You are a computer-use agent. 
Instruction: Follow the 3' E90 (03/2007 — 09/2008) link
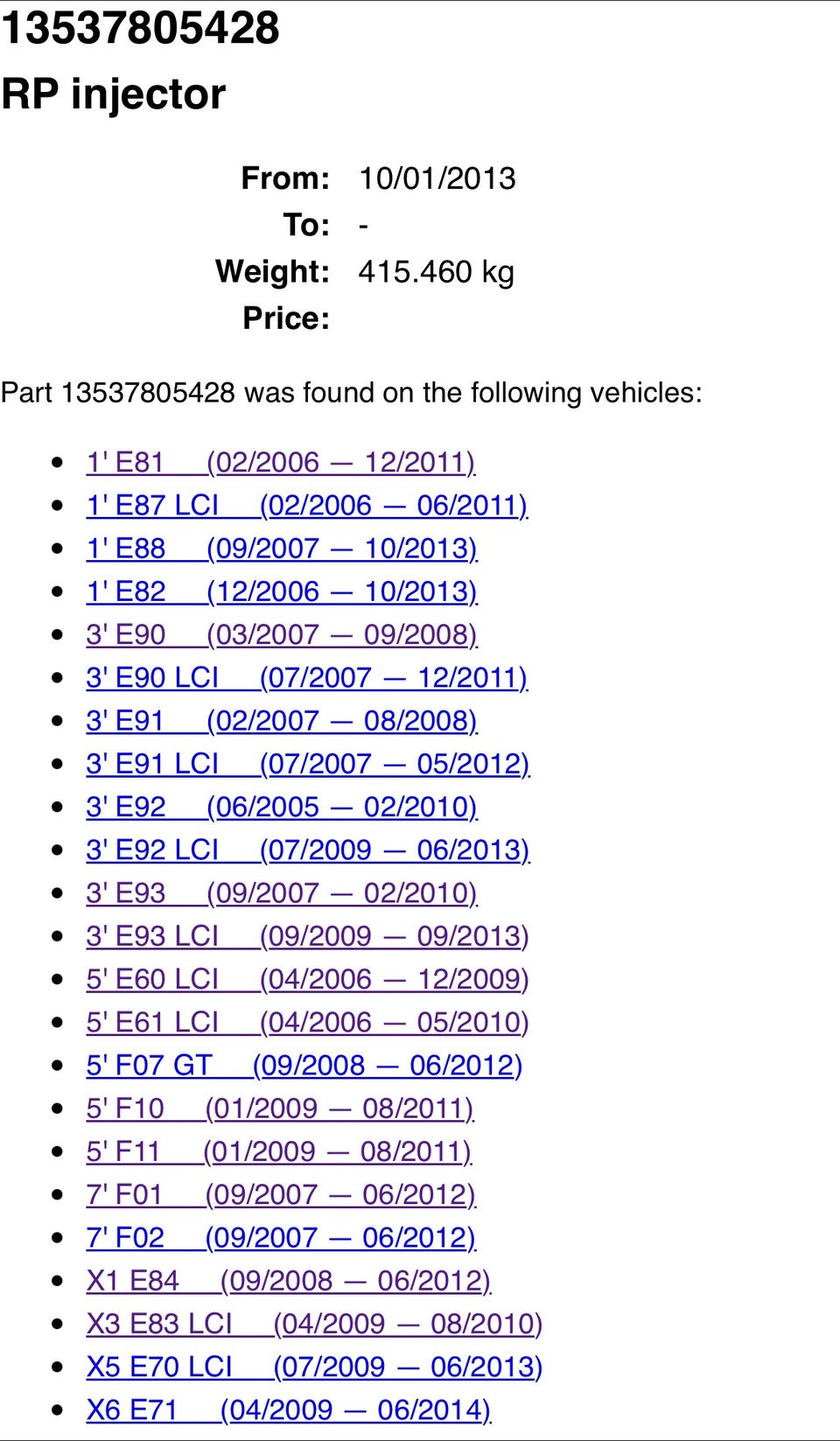281,634
